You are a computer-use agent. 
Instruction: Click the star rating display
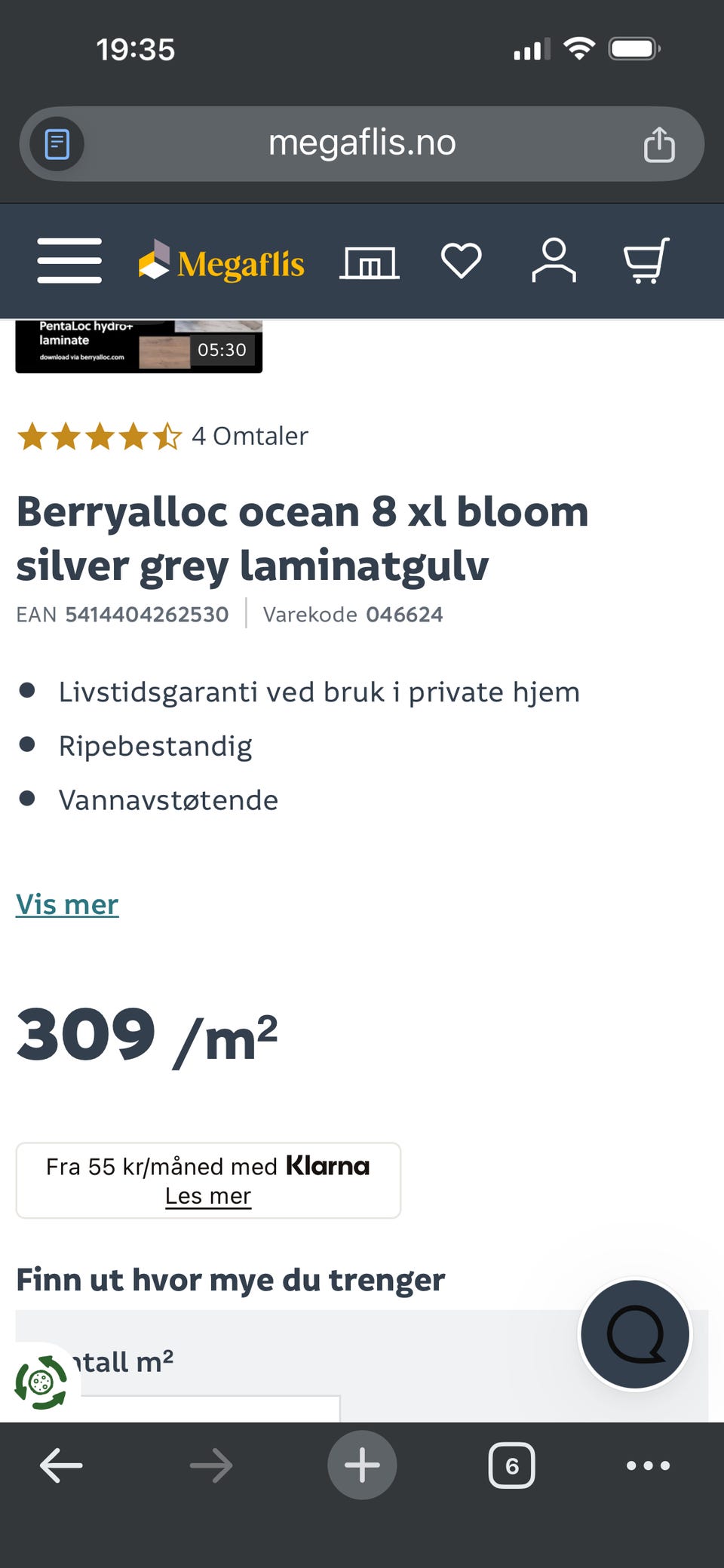98,436
